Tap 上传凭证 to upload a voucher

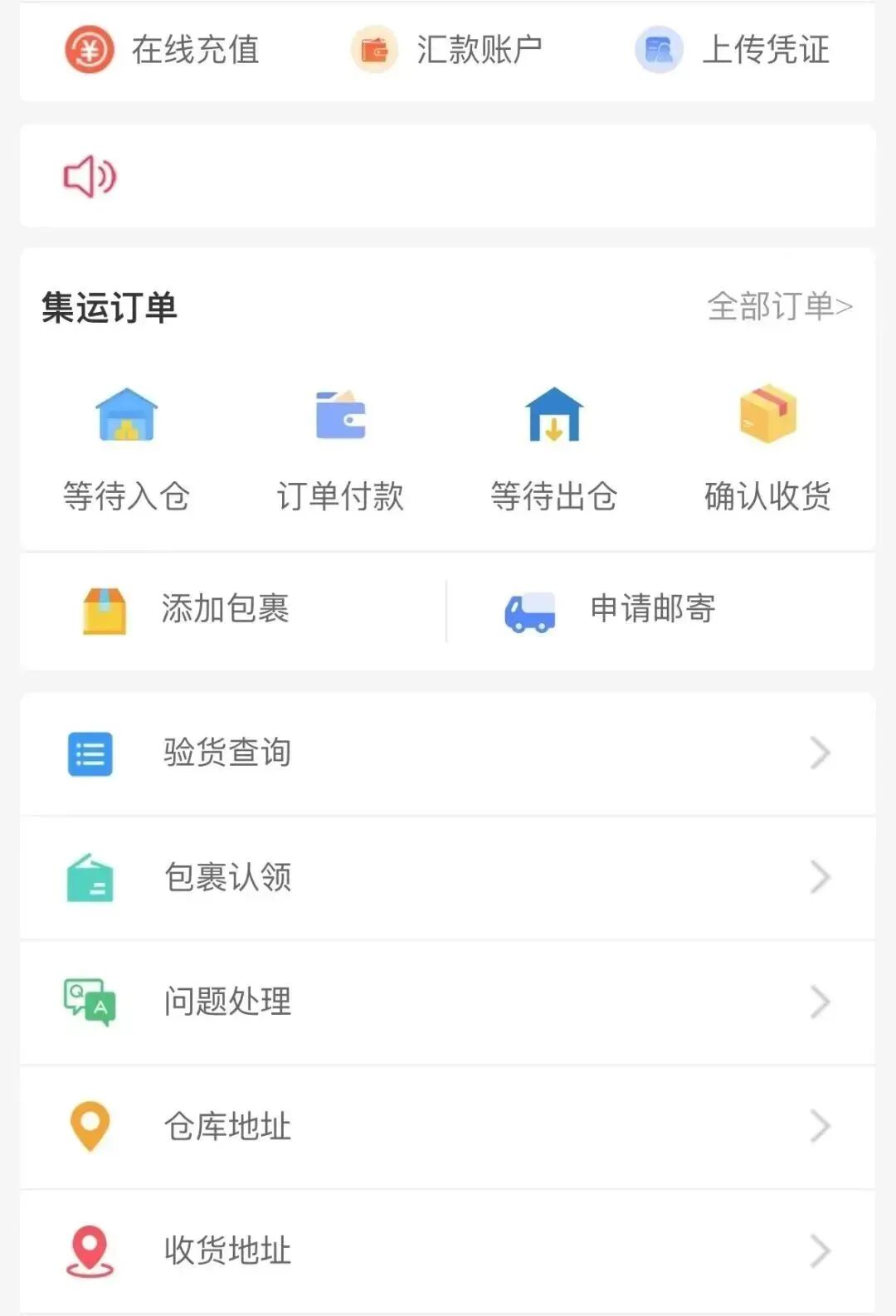pyautogui.click(x=732, y=50)
